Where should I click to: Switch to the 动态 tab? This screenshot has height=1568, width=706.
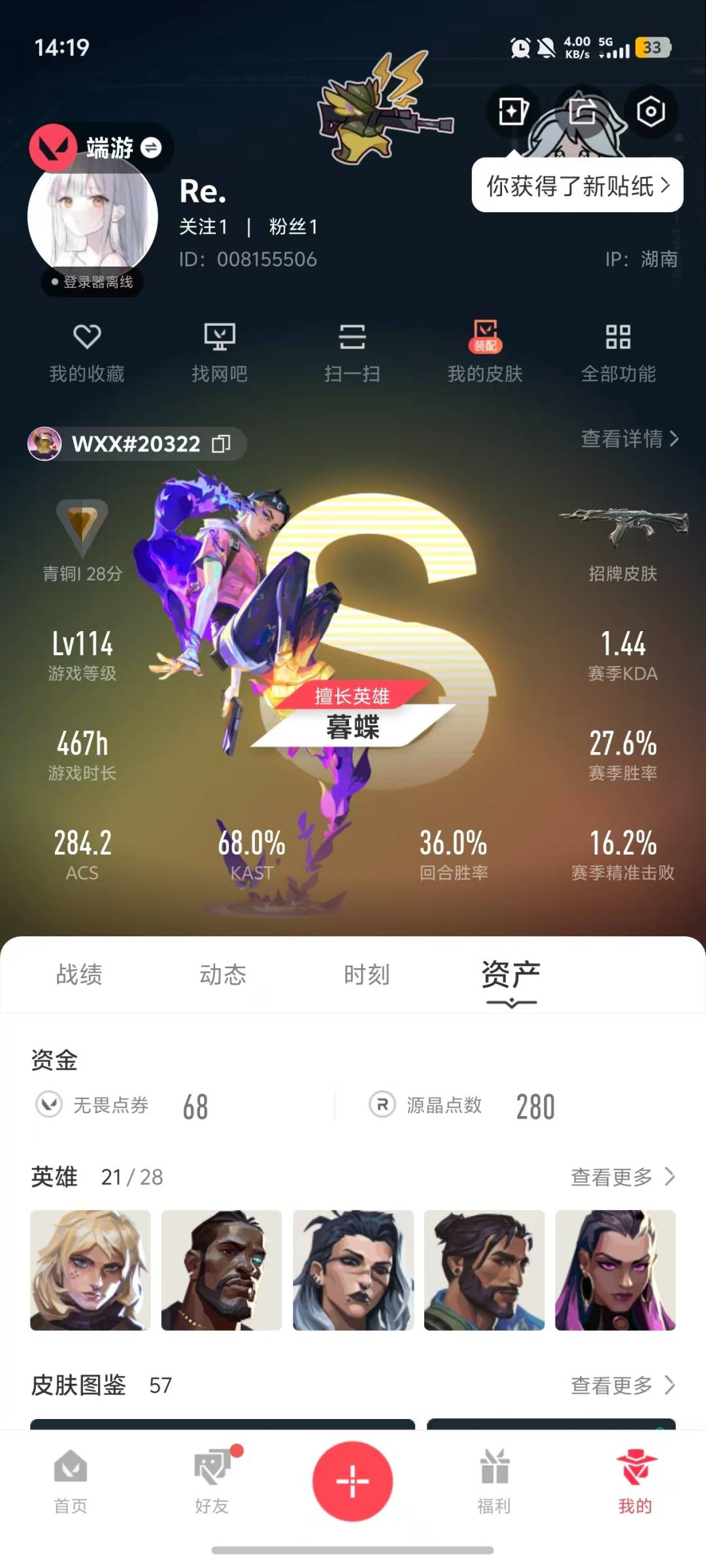[223, 974]
